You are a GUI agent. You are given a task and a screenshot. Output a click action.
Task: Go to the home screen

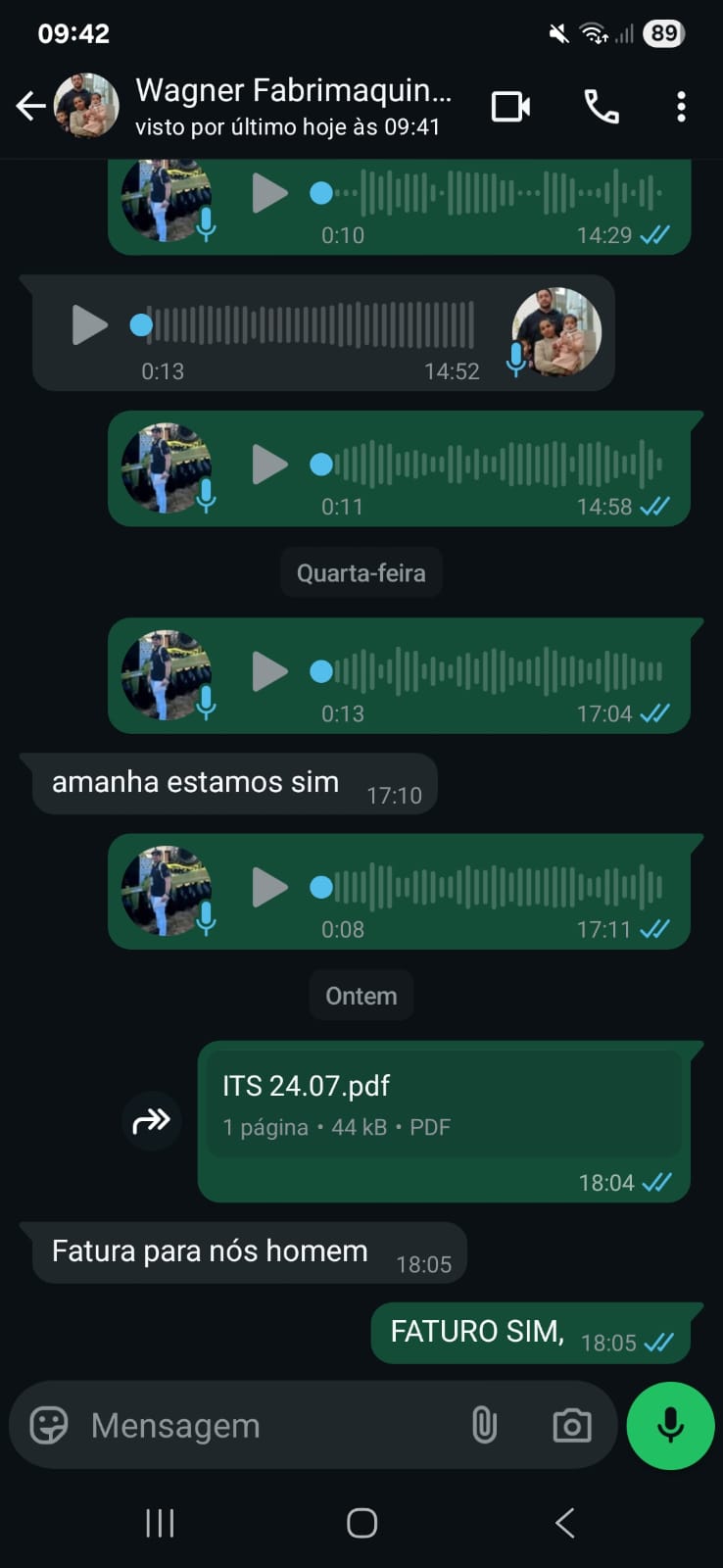tap(361, 1523)
